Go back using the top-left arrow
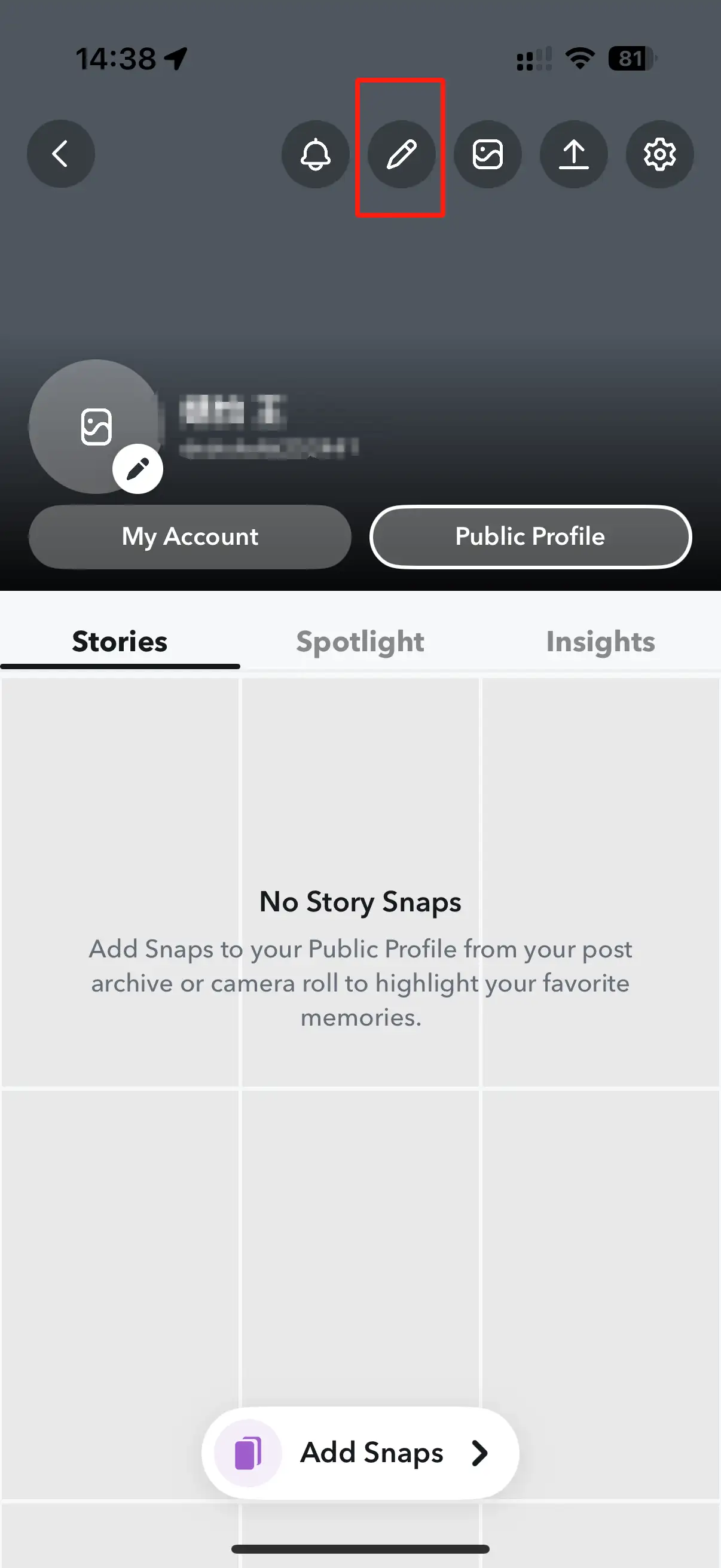Viewport: 721px width, 1568px height. coord(61,153)
